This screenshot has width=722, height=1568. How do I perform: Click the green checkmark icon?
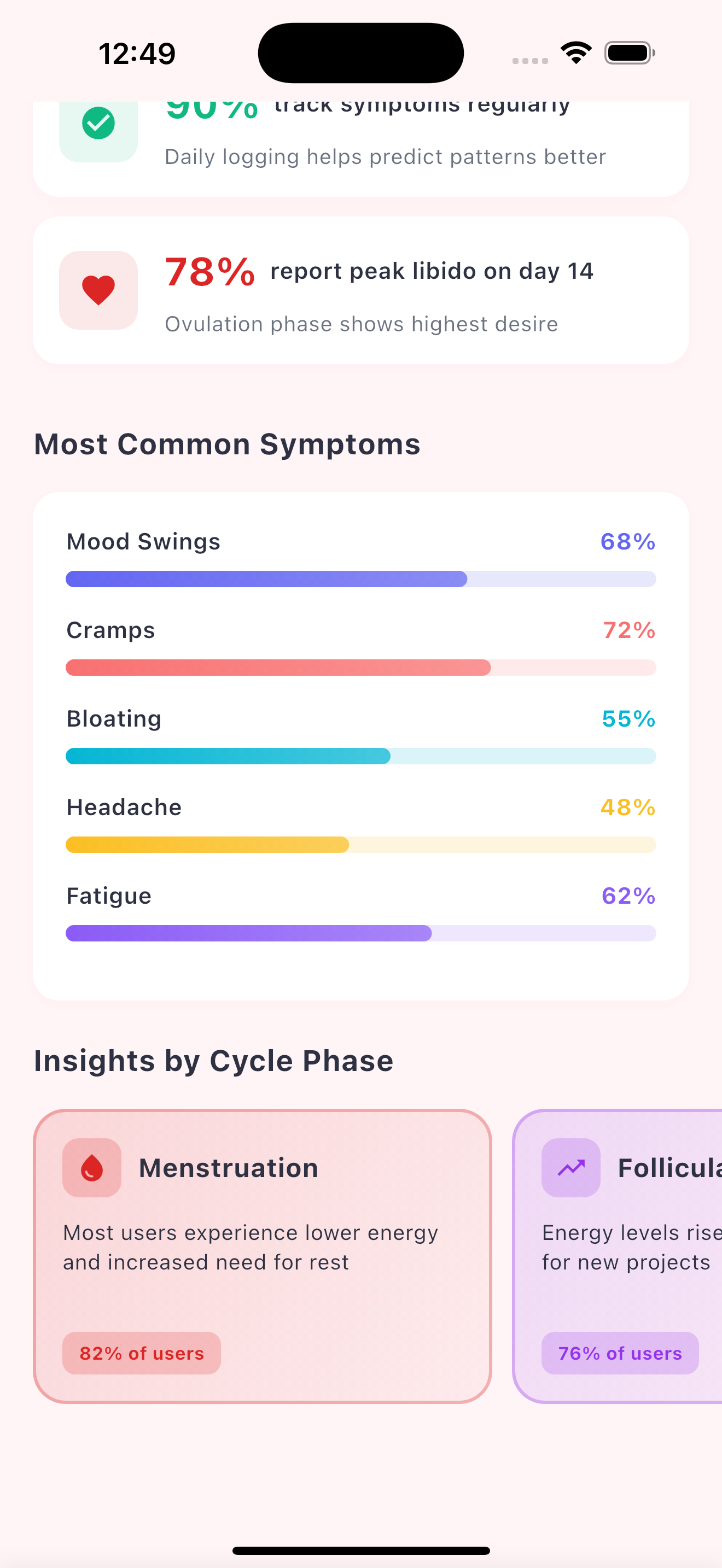click(98, 123)
